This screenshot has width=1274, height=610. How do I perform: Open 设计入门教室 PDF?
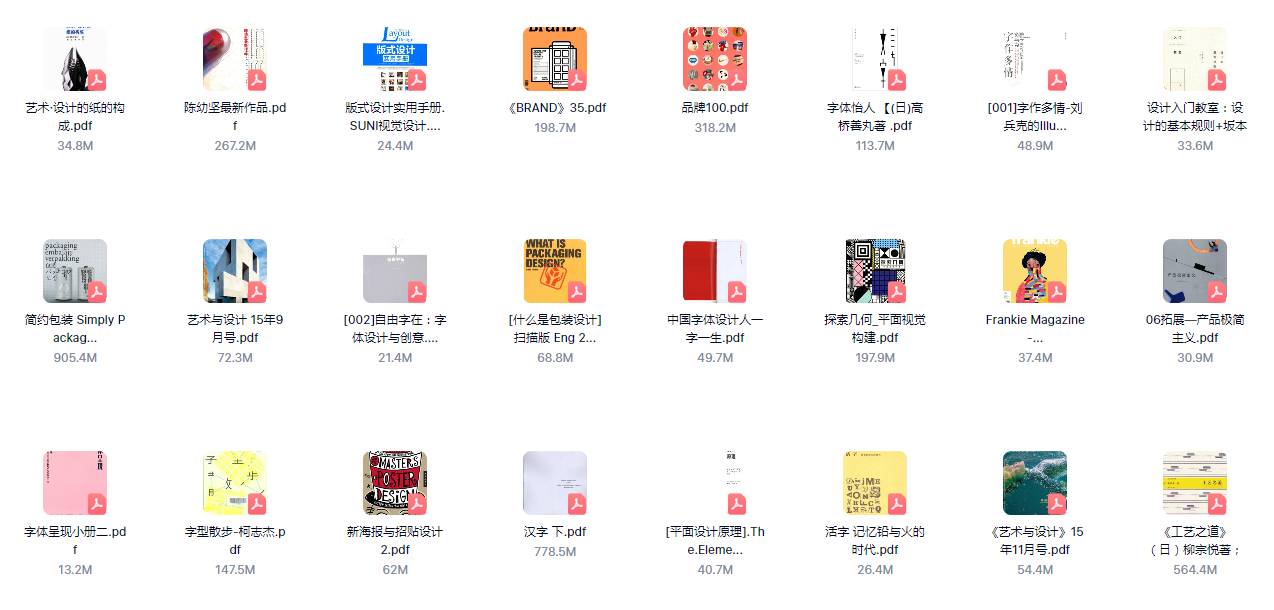pos(1195,60)
